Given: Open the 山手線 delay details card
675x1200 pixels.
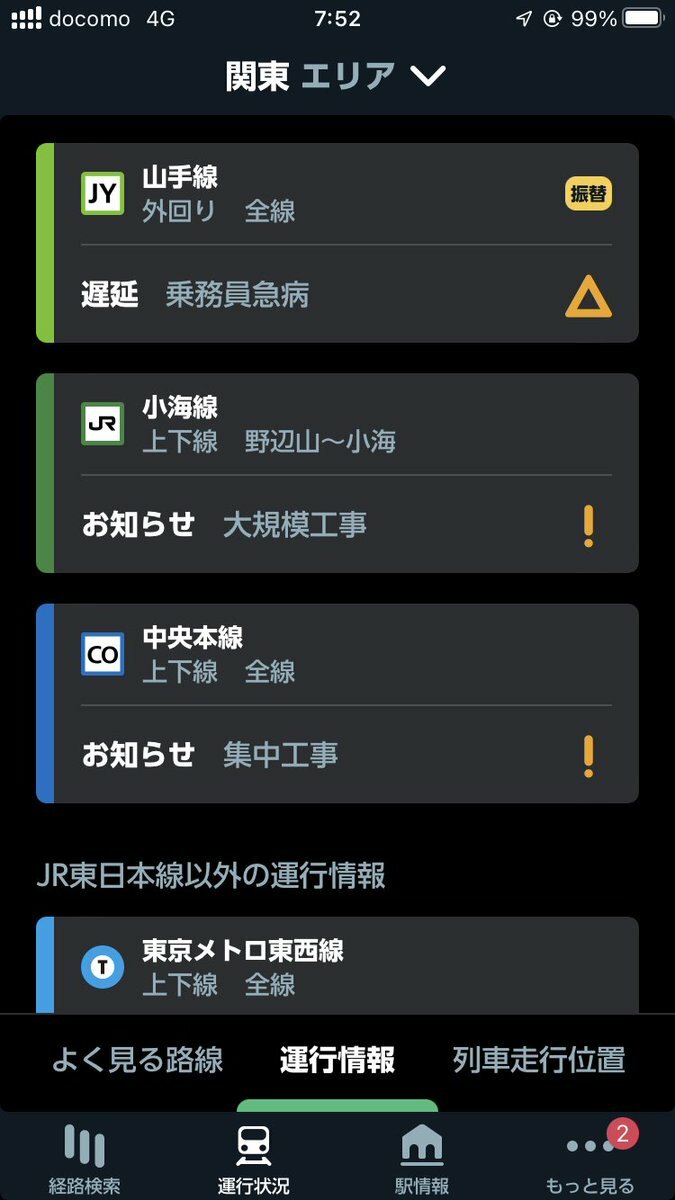Looking at the screenshot, I should [337, 243].
